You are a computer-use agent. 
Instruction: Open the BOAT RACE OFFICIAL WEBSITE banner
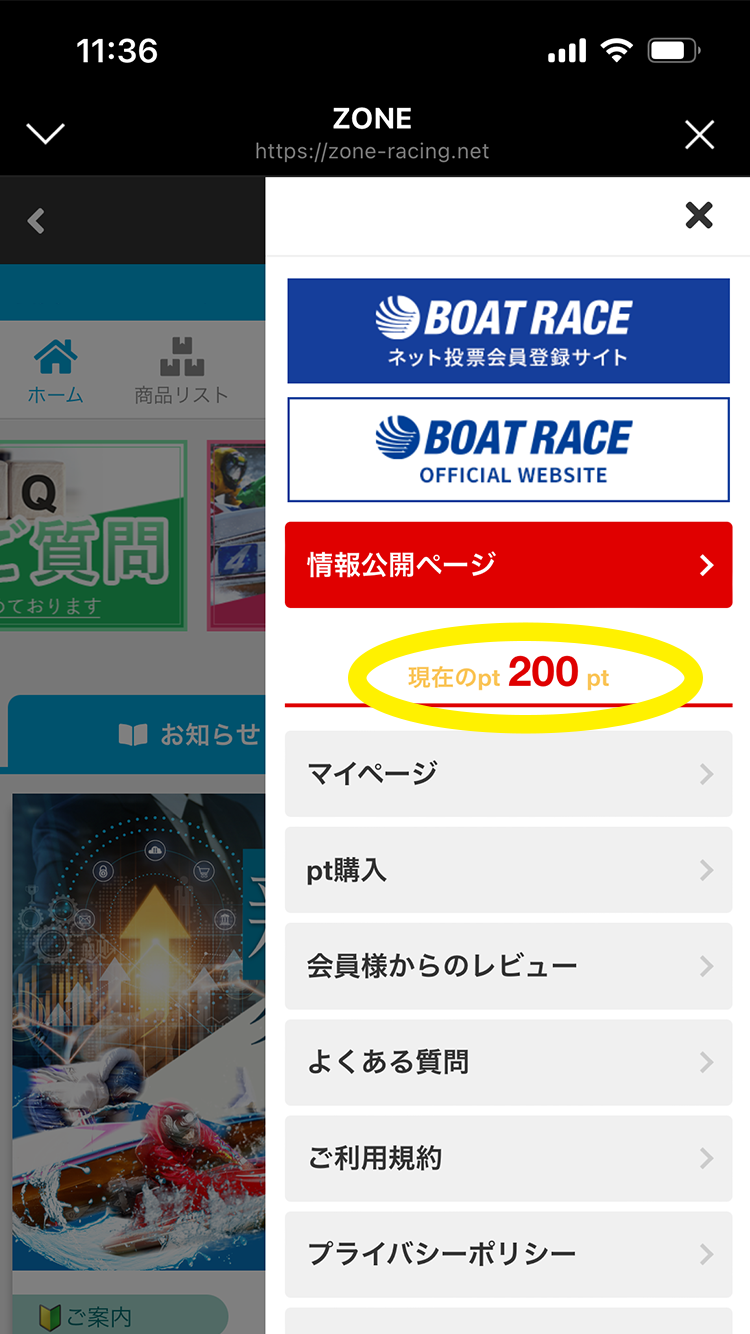[x=508, y=449]
